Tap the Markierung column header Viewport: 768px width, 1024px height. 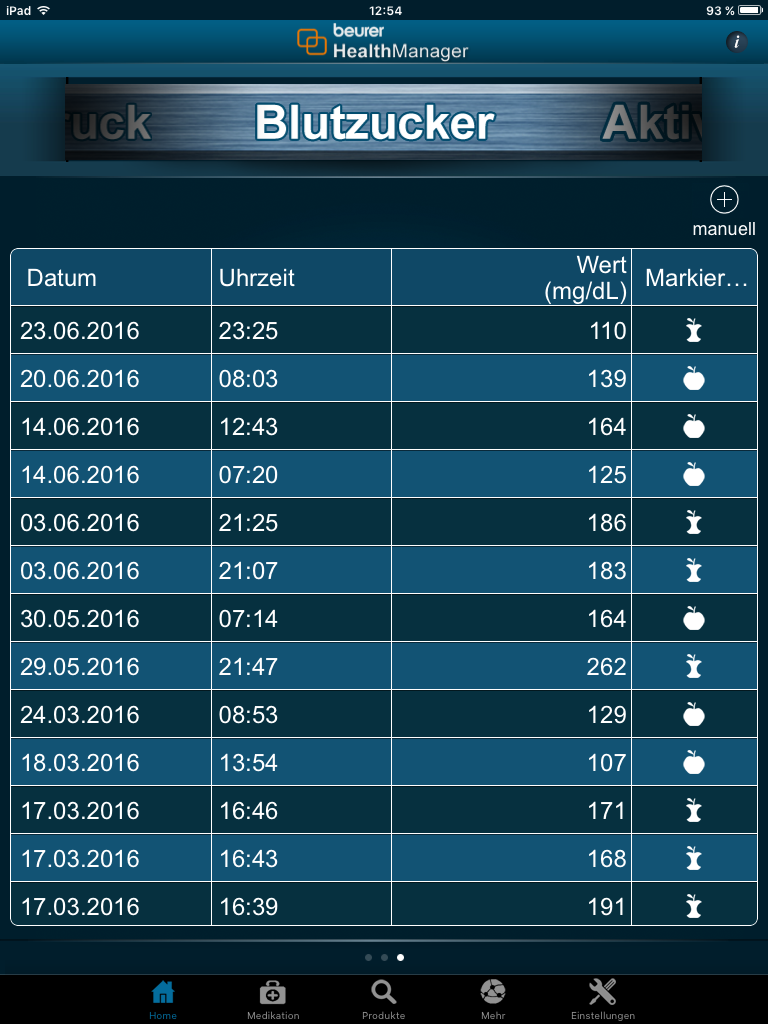tap(694, 277)
